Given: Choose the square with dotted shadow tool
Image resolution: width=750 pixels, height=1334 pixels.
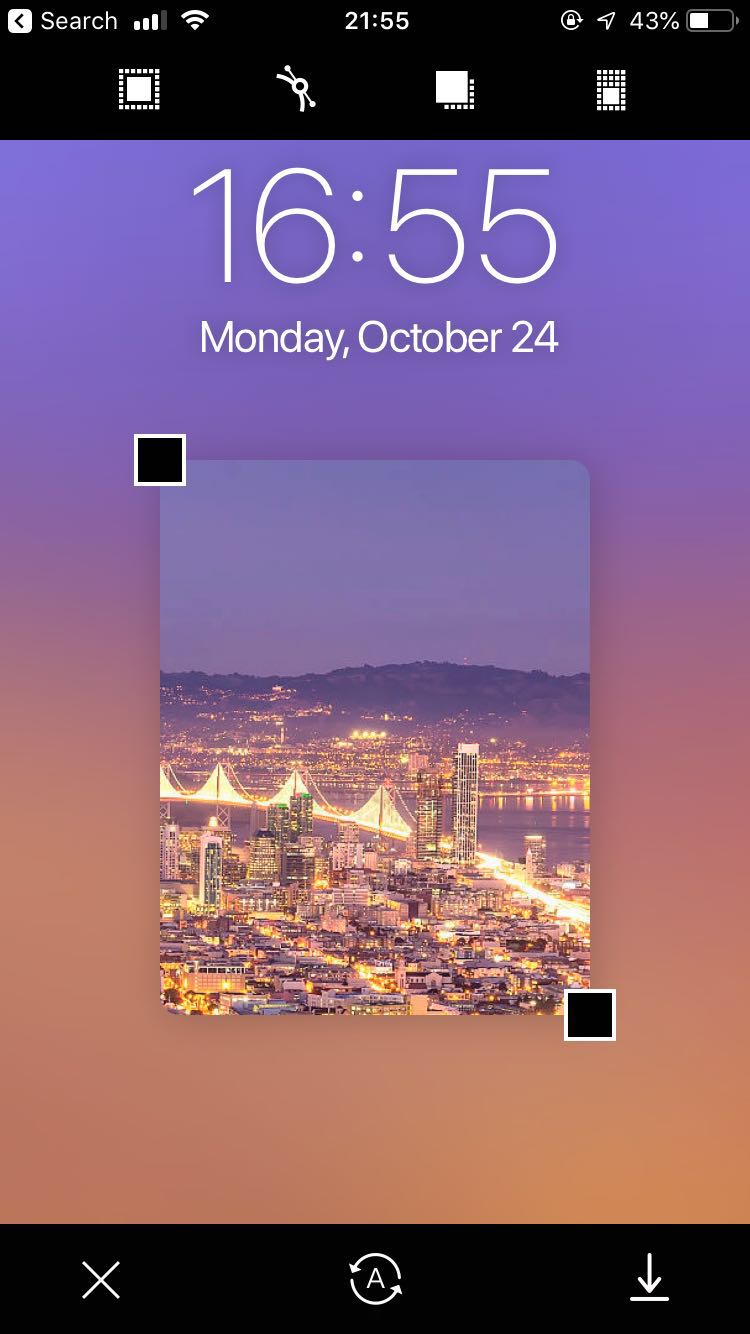Looking at the screenshot, I should tap(455, 90).
